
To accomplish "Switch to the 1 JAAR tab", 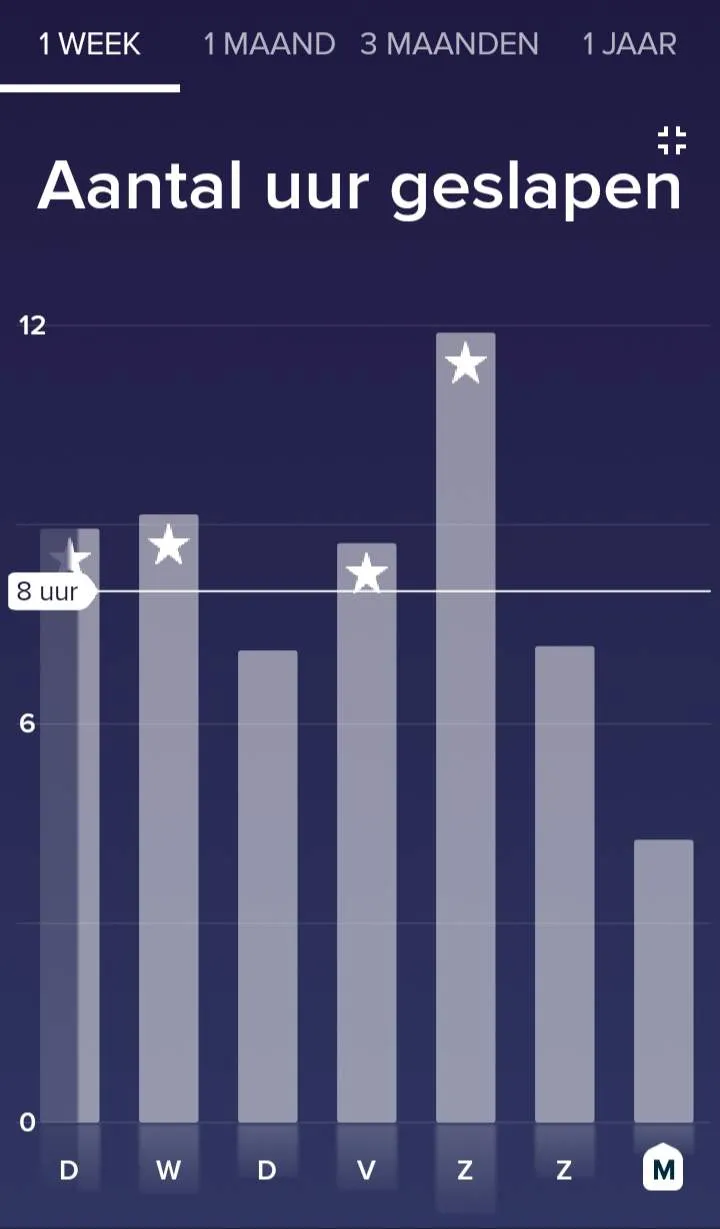I will 630,45.
